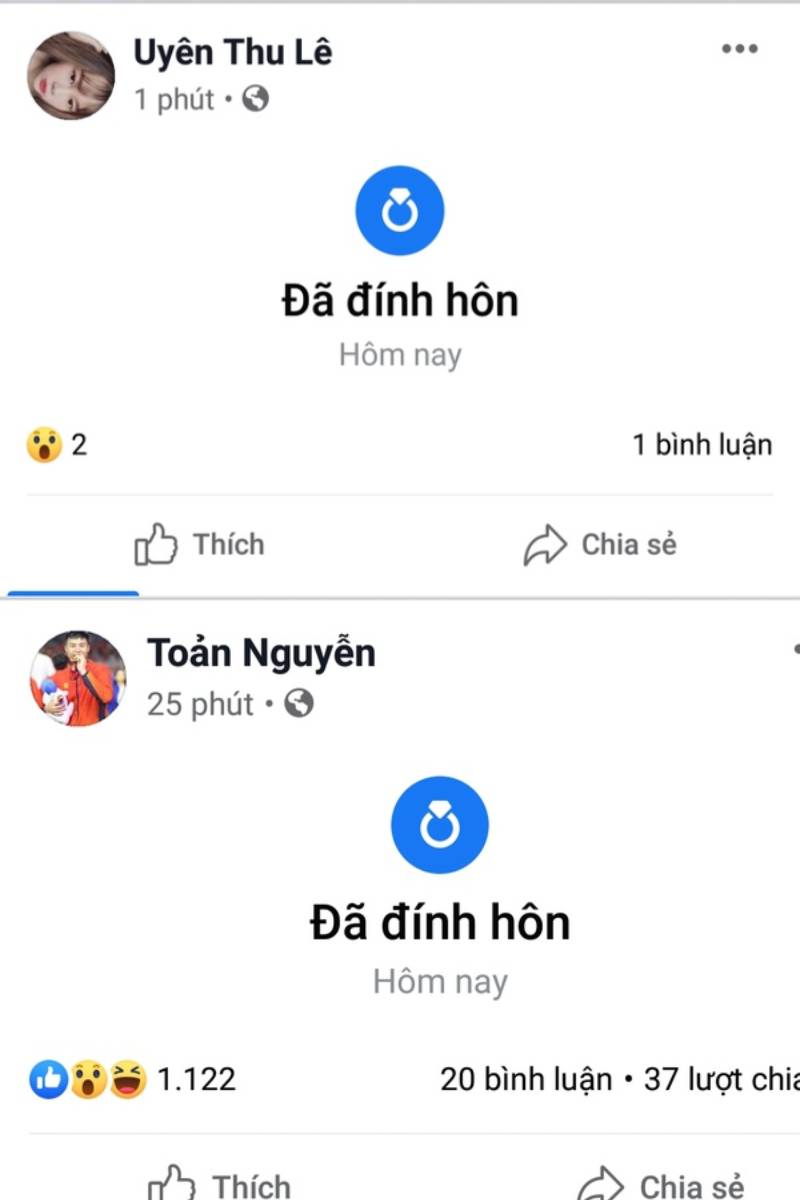
Task: Open Toàn Nguyễn's Đã đính hôn life event
Action: (440, 921)
